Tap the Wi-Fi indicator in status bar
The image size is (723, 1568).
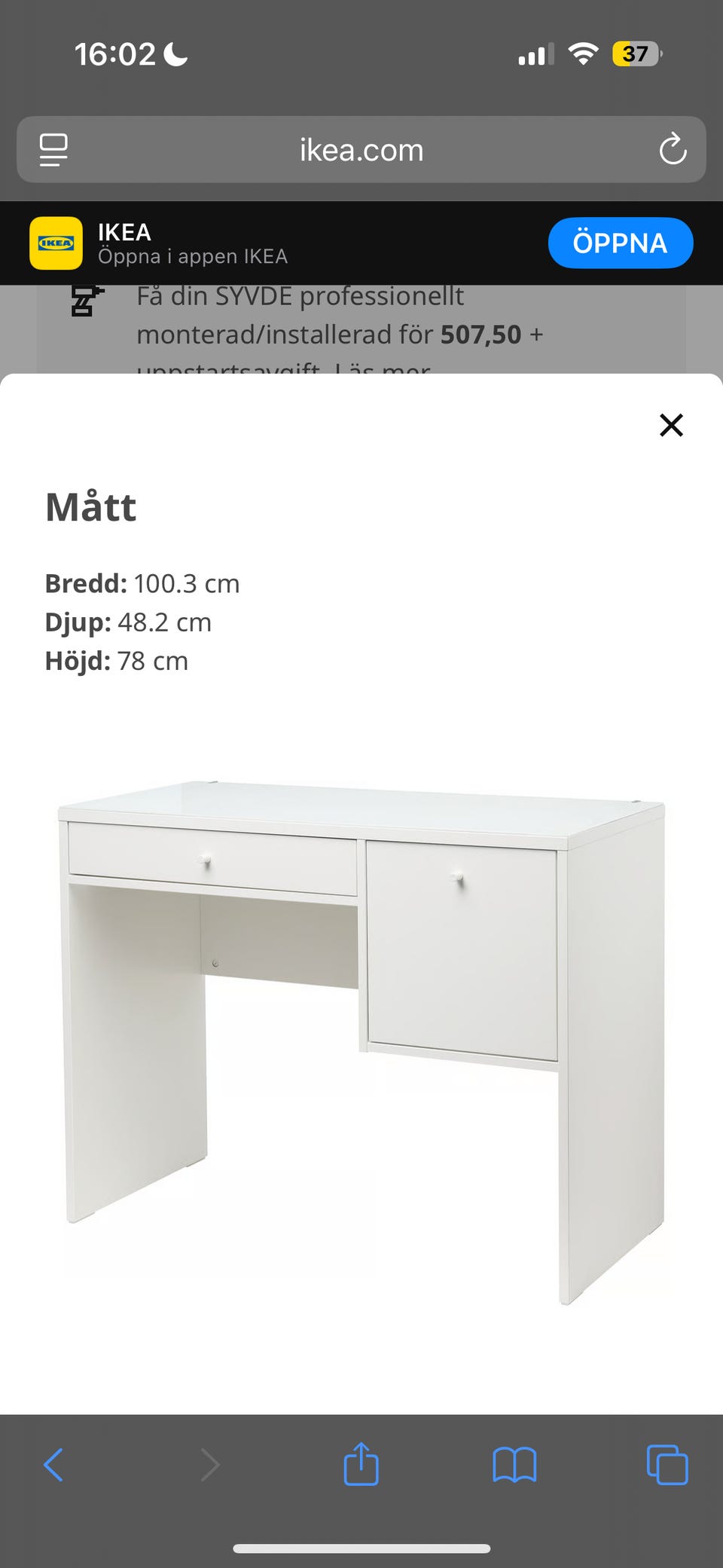pyautogui.click(x=582, y=53)
